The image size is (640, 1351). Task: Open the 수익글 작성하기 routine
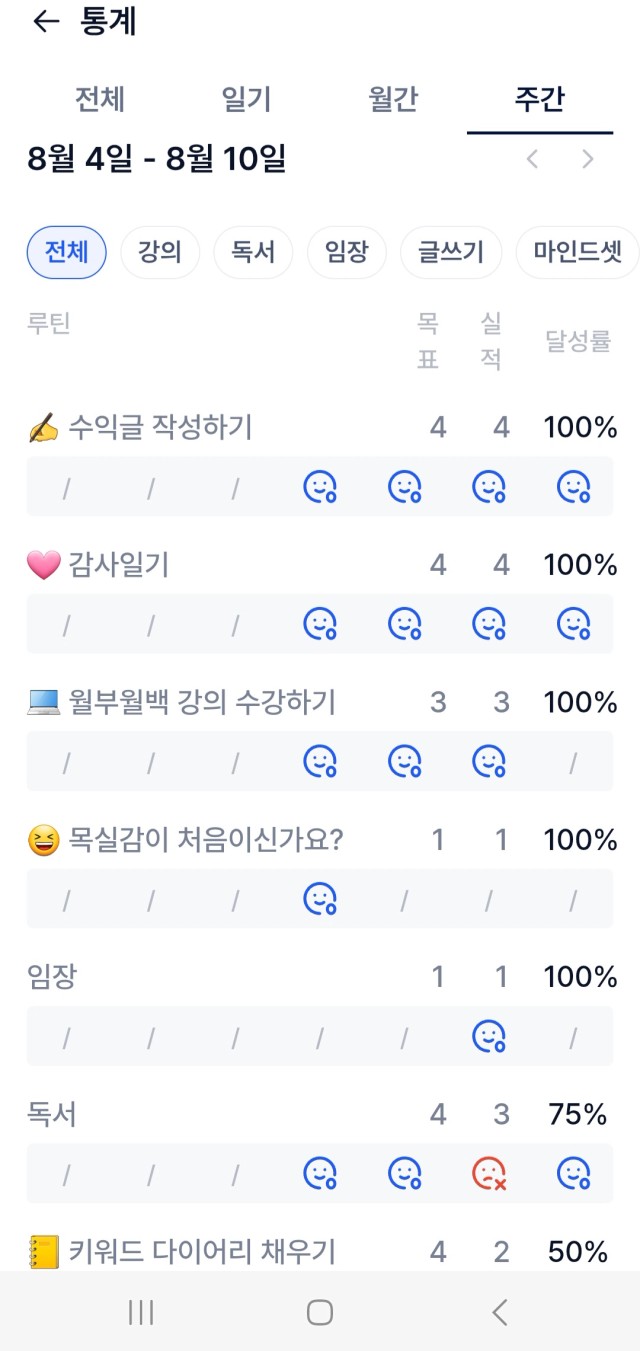(140, 428)
